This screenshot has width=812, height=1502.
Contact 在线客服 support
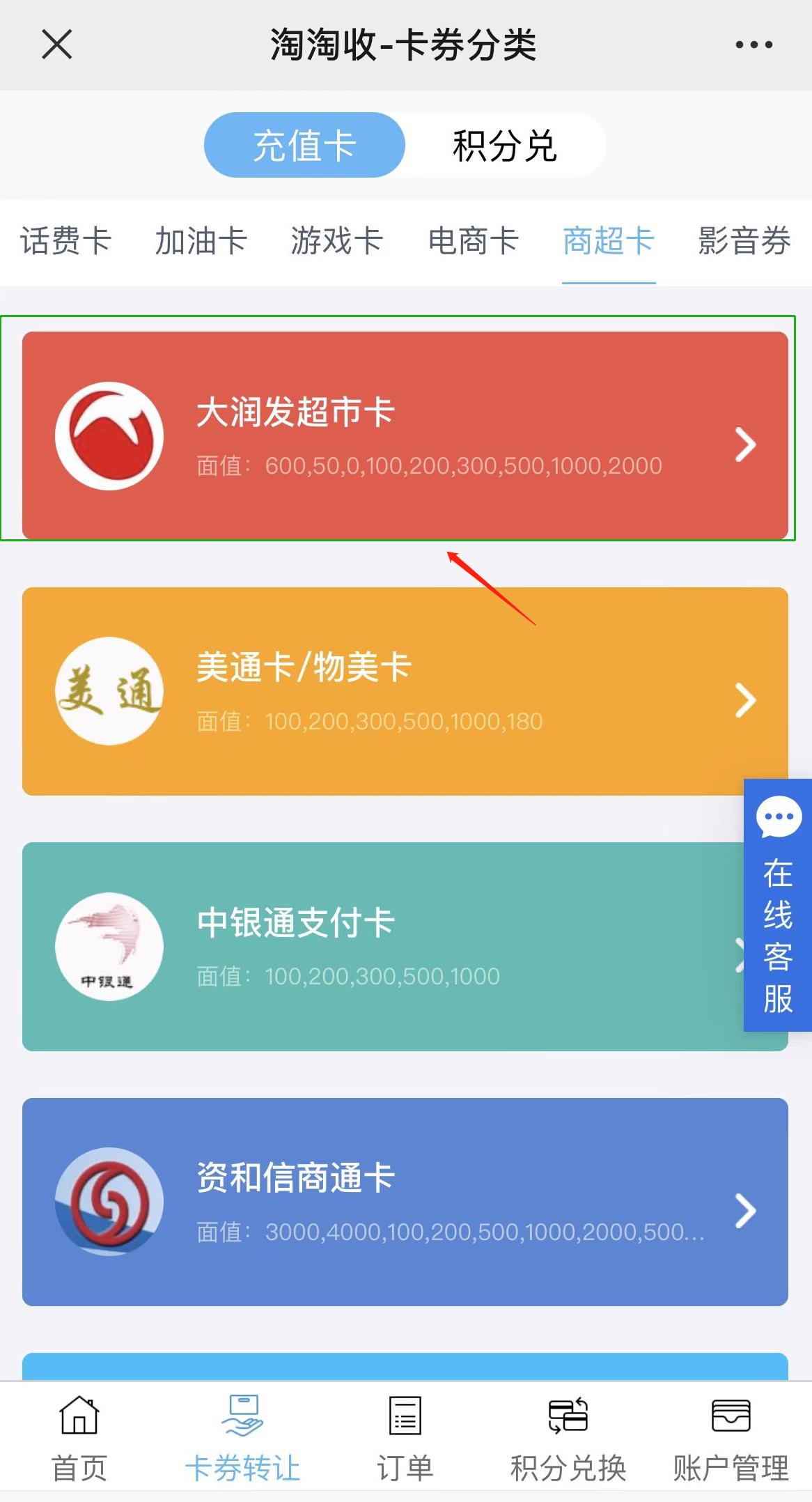(778, 905)
